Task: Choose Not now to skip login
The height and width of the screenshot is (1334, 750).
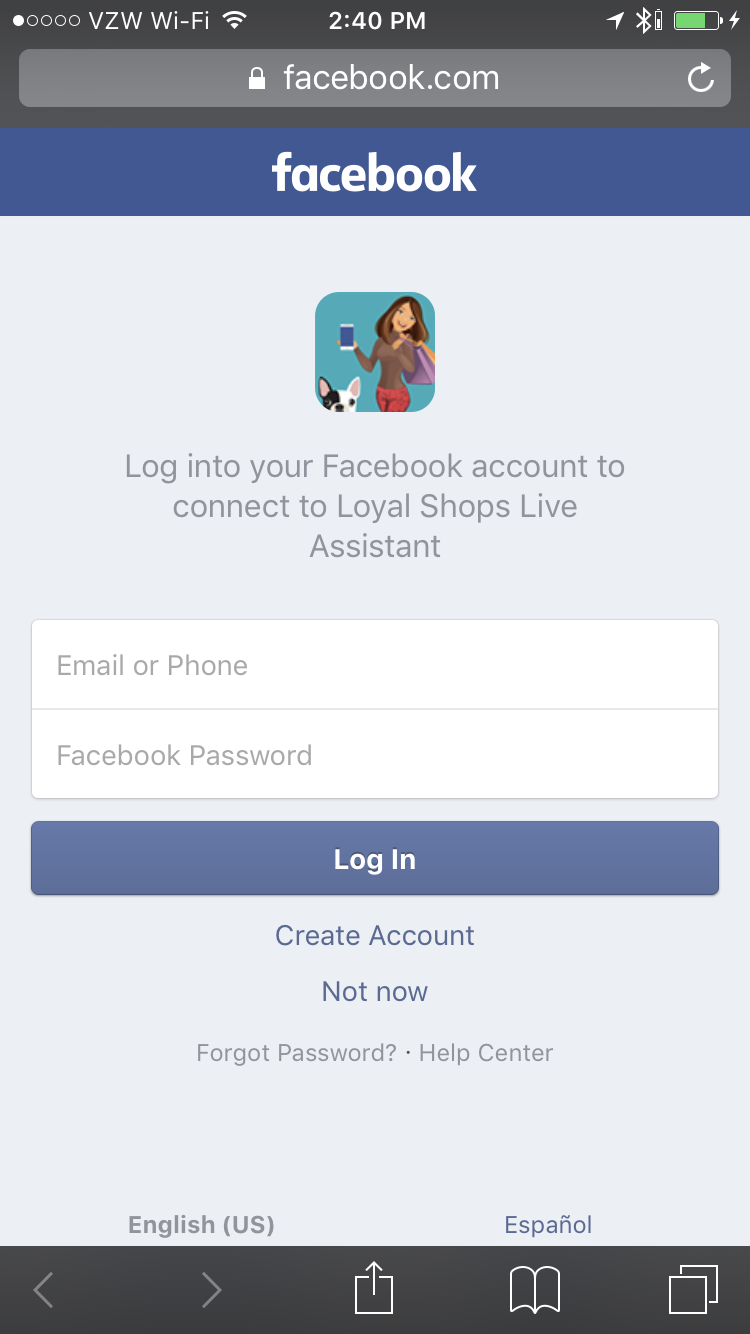Action: (374, 992)
